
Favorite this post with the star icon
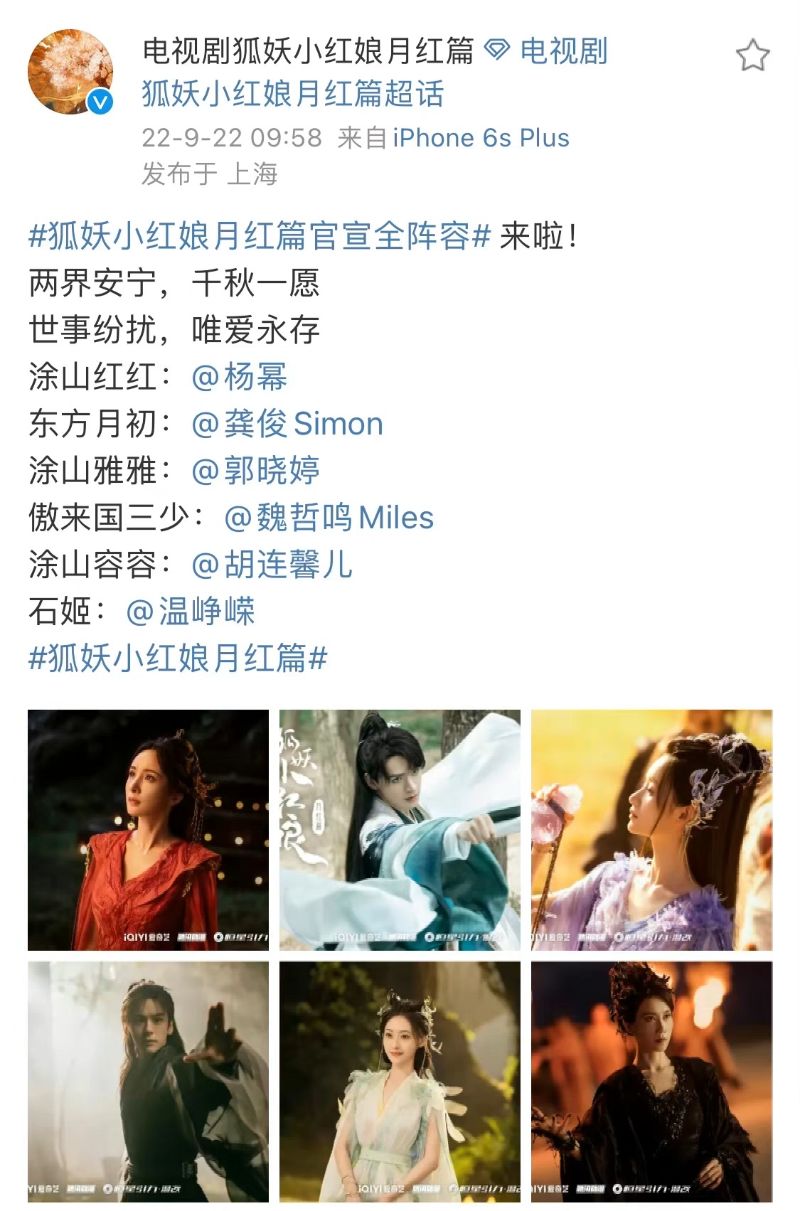[752, 55]
